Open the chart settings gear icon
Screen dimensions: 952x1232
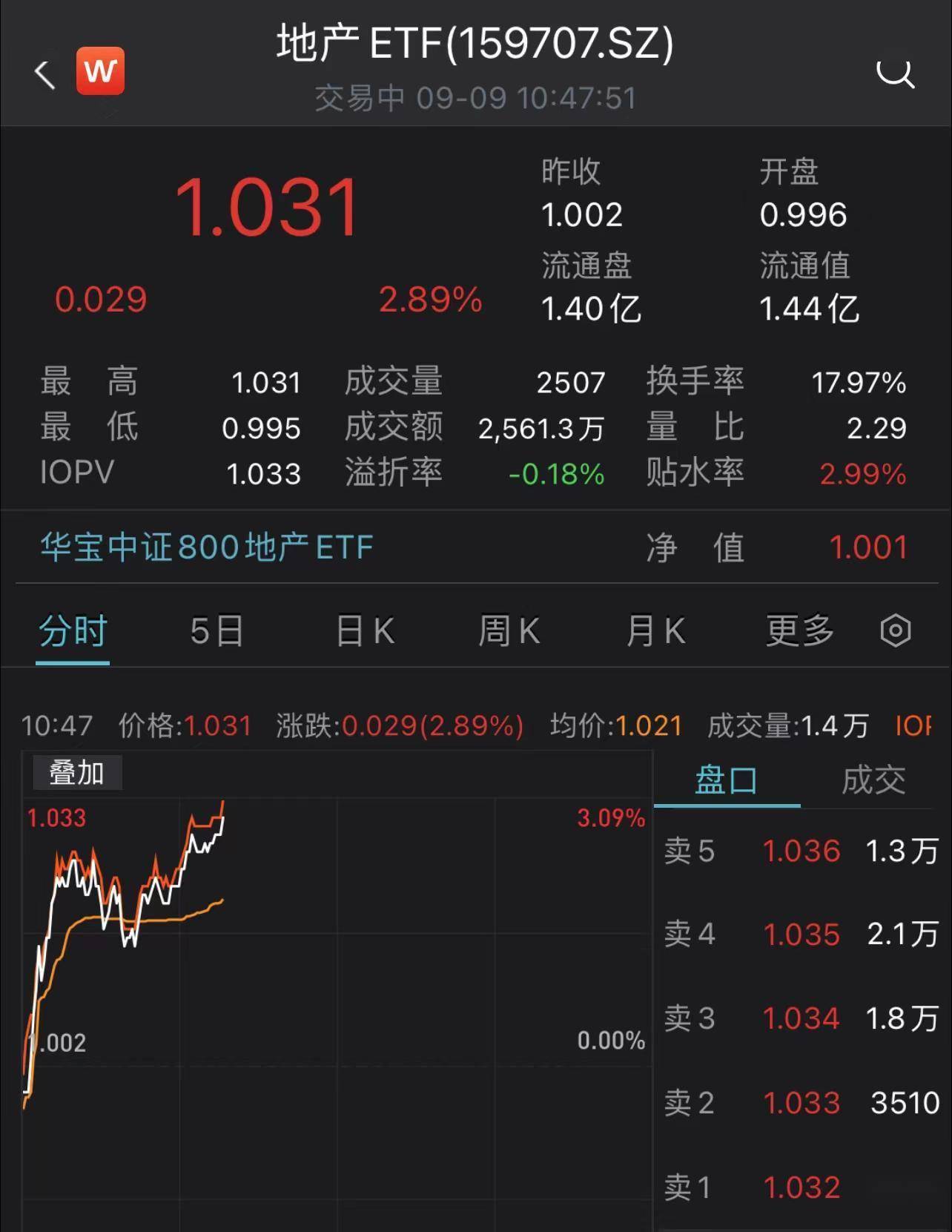click(x=896, y=630)
